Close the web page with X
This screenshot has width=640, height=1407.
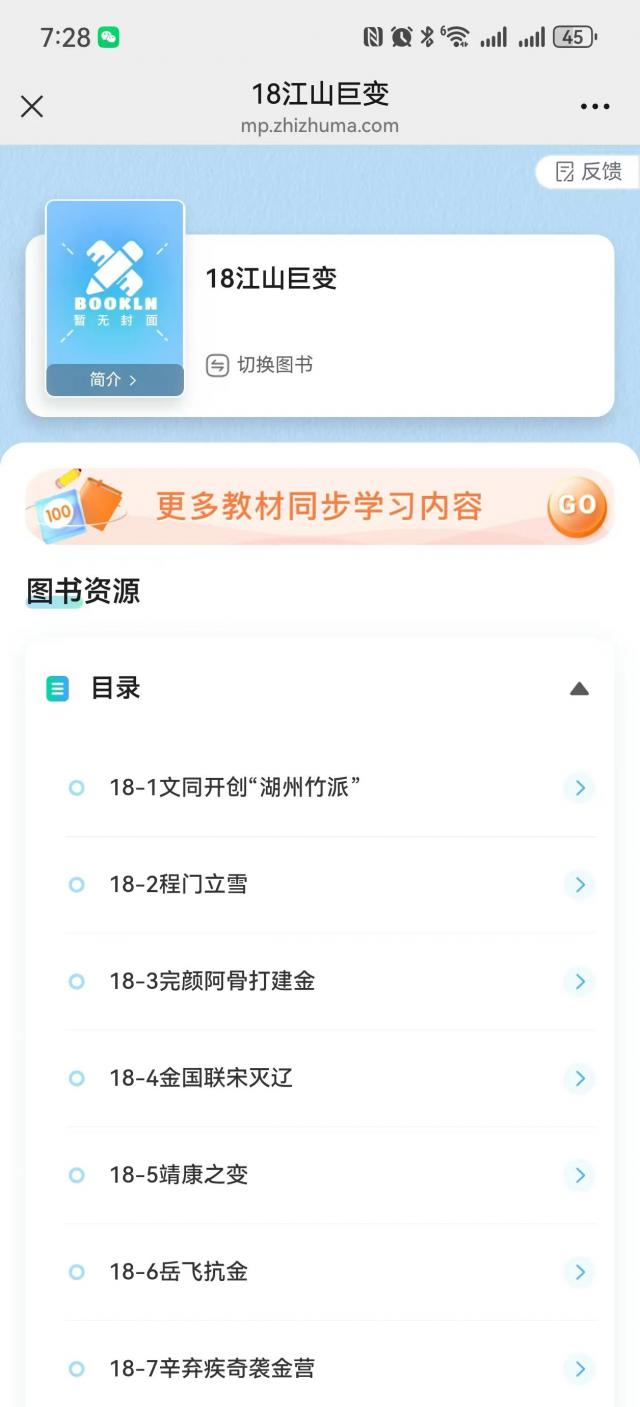(x=32, y=107)
